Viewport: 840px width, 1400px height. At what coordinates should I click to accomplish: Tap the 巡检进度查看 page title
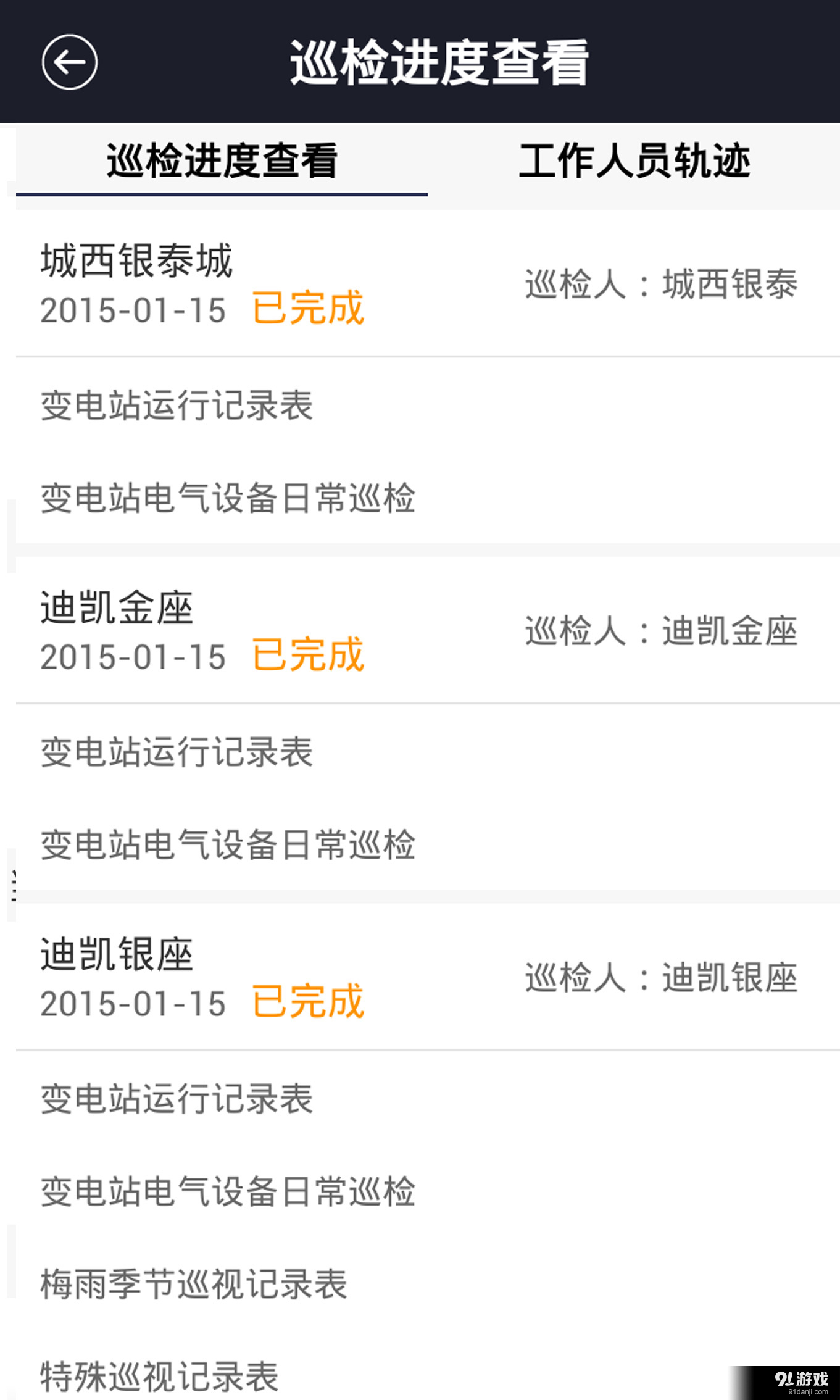[439, 62]
